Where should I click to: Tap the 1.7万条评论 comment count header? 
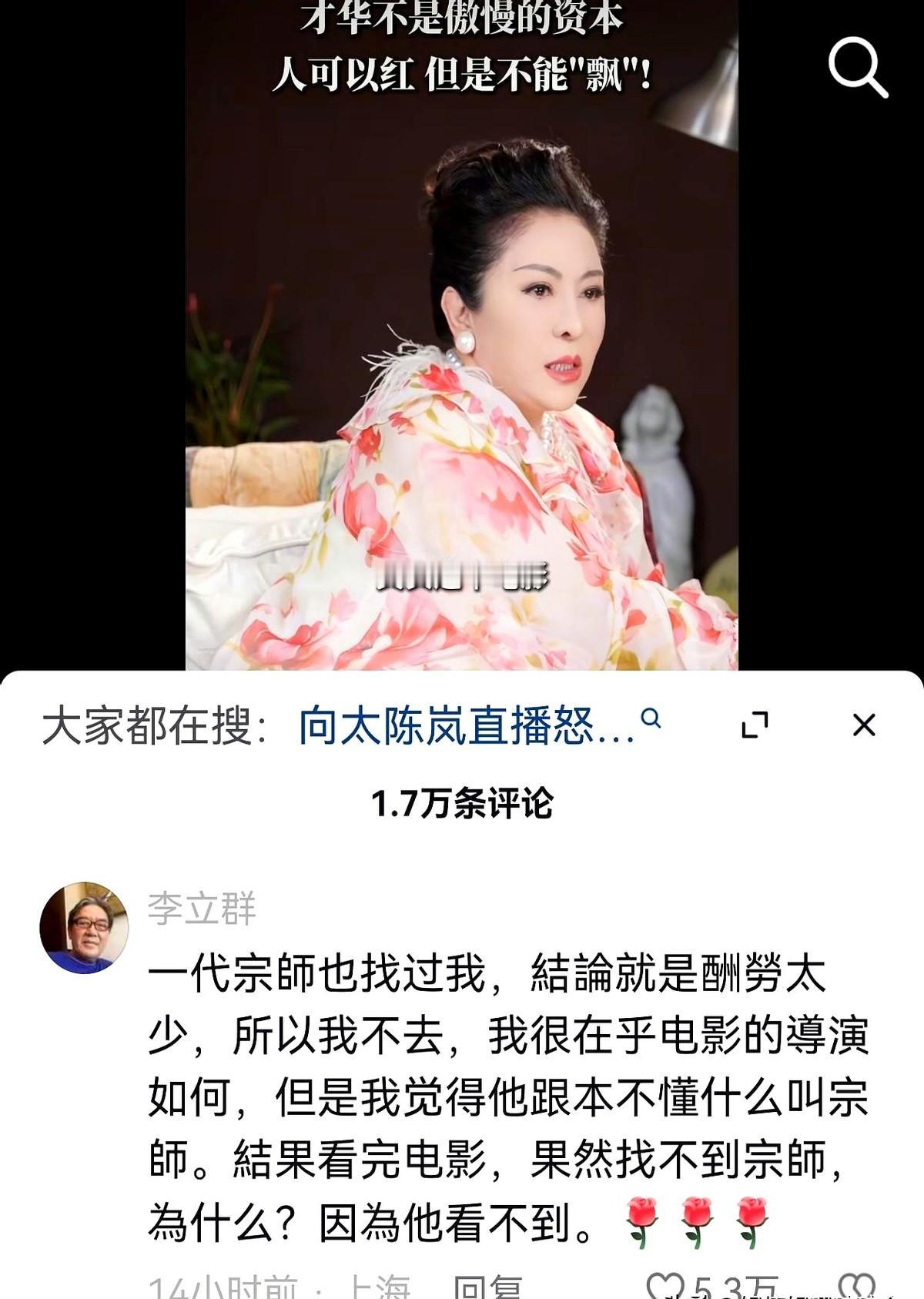[x=461, y=801]
